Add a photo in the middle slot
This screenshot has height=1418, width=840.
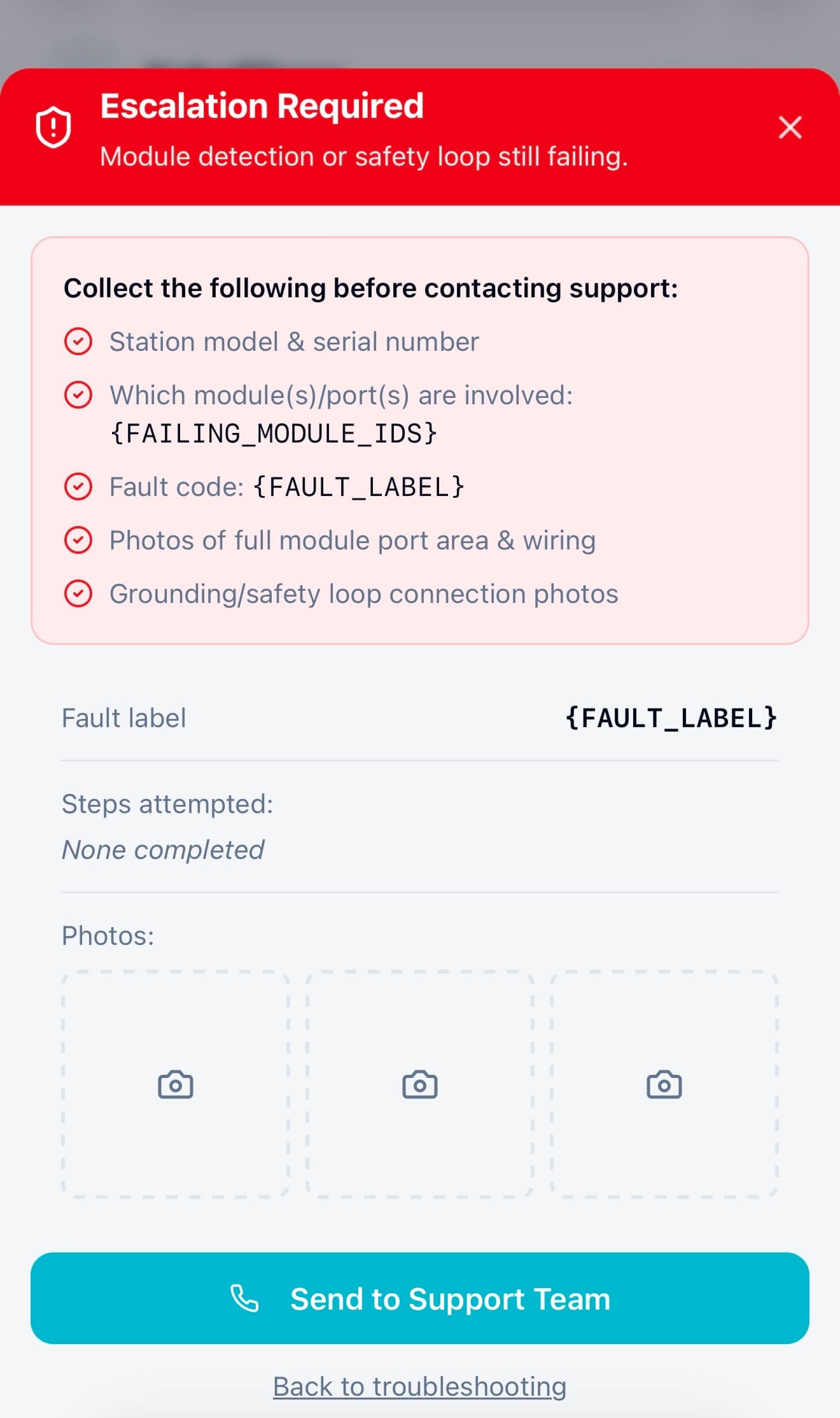[420, 1084]
